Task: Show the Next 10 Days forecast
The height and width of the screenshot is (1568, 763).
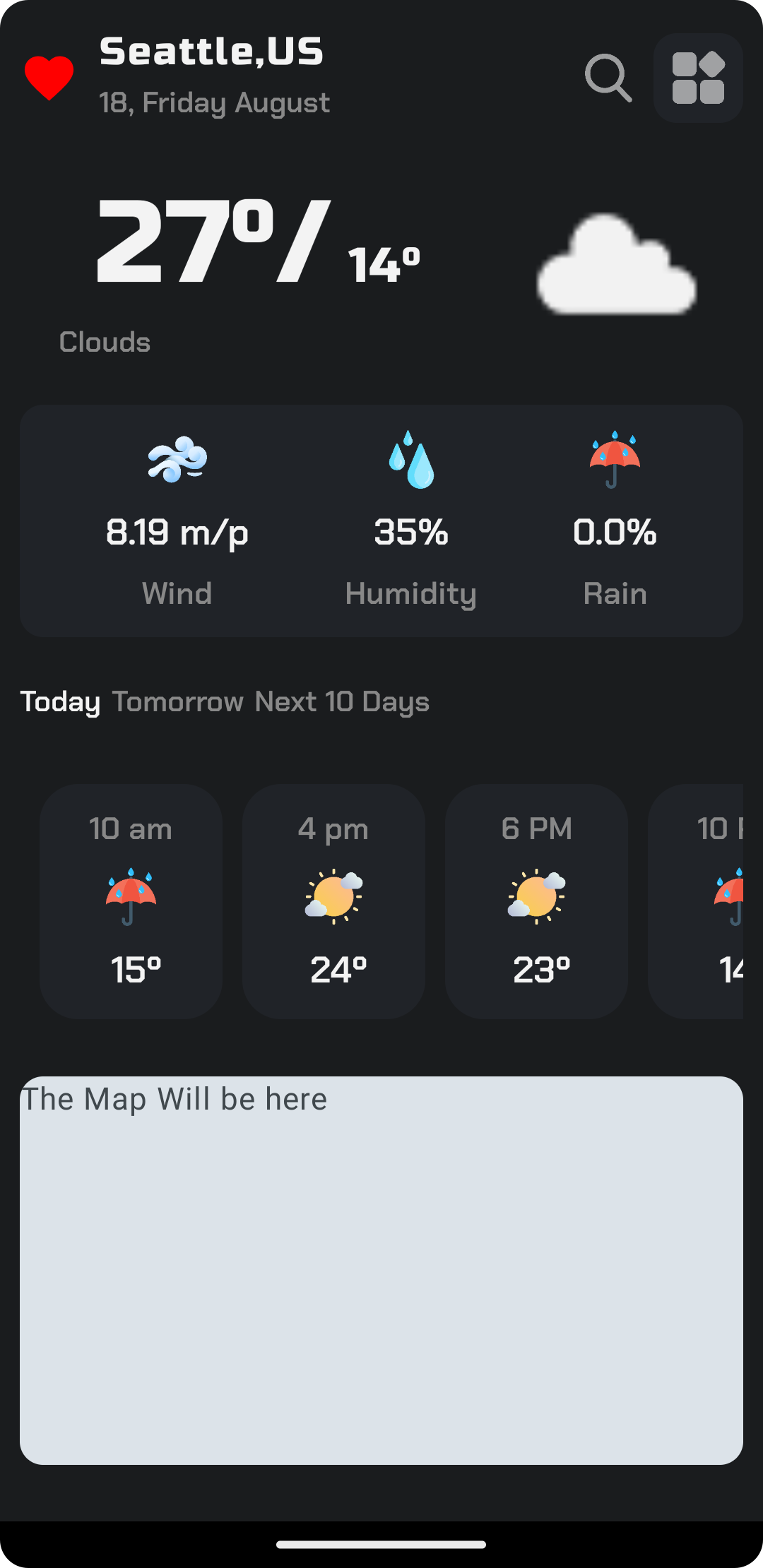Action: click(342, 702)
